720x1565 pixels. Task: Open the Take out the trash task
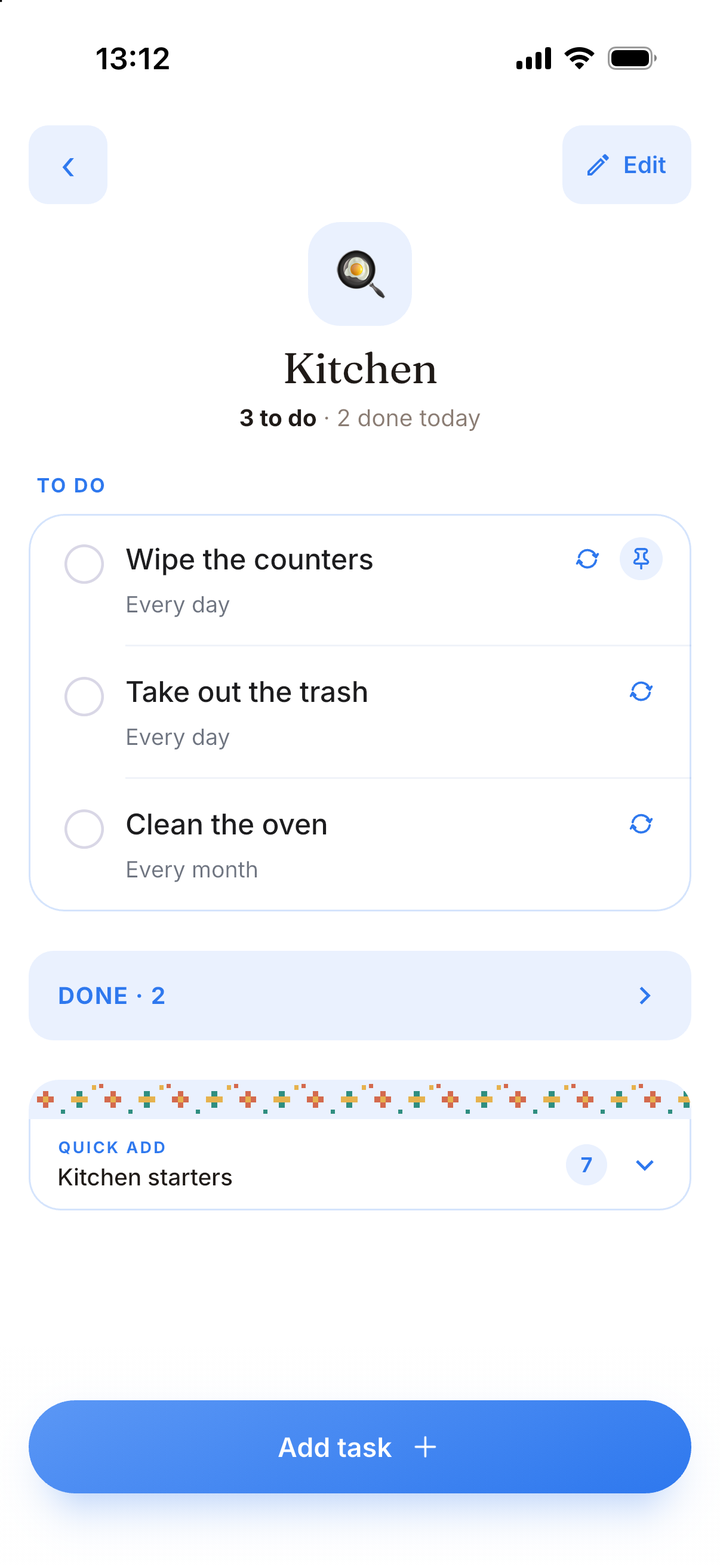click(360, 712)
